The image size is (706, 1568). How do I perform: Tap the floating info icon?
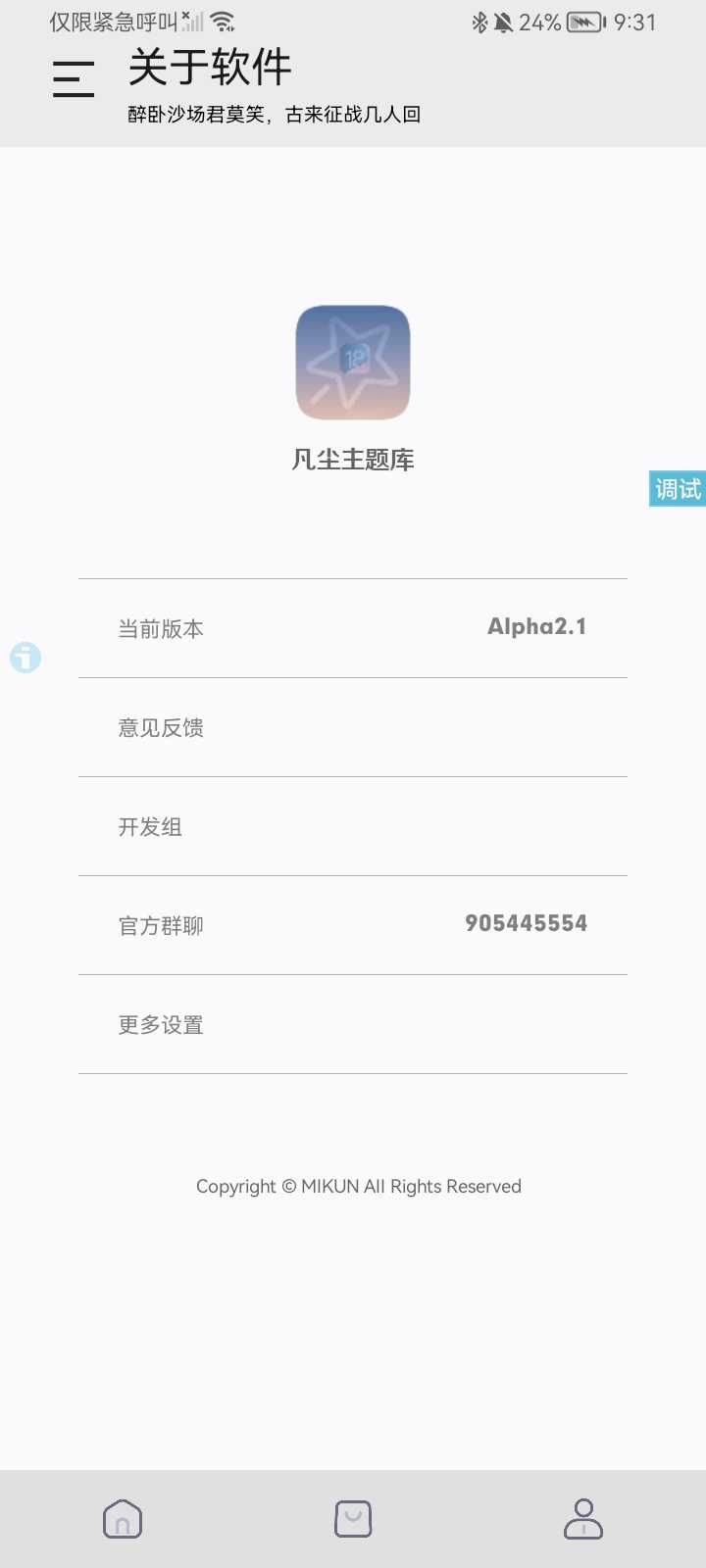pos(25,657)
